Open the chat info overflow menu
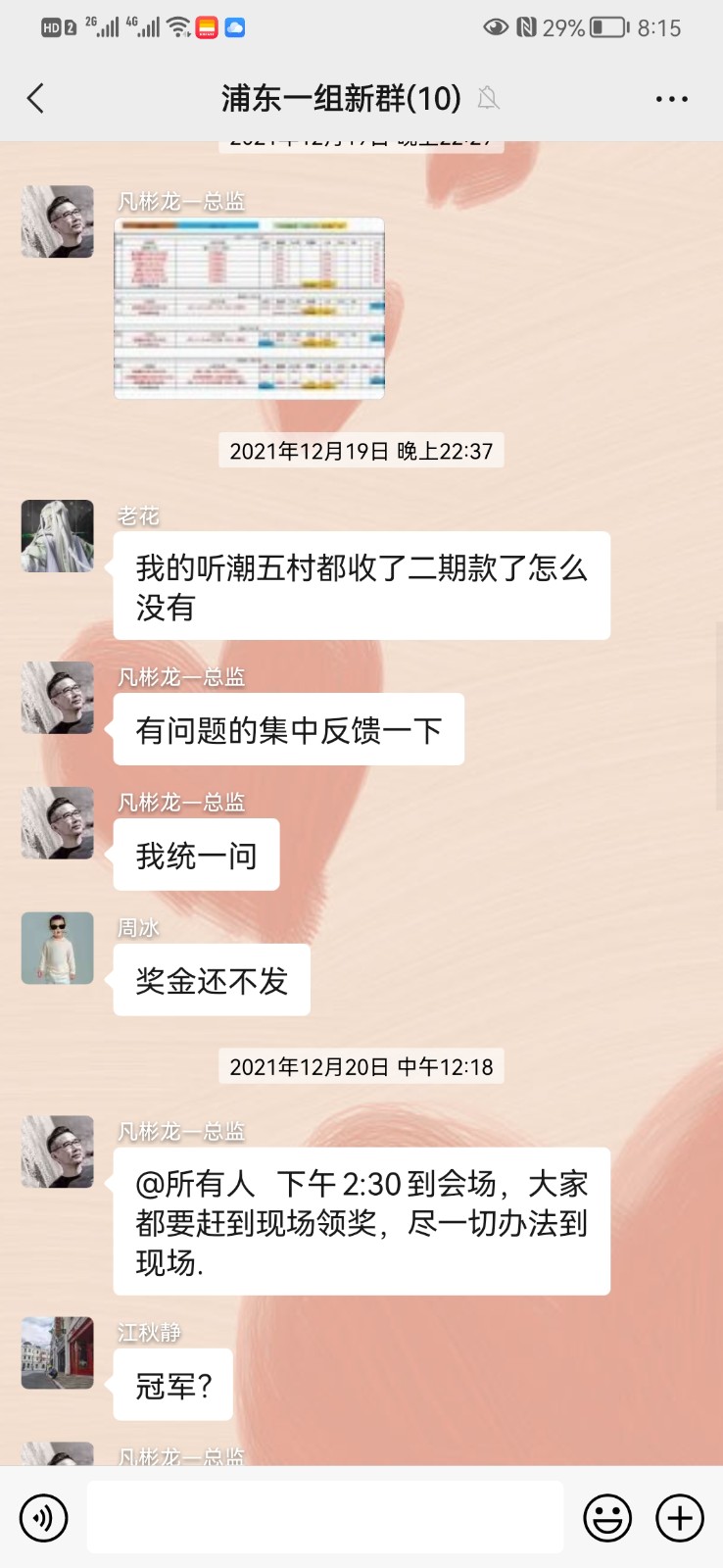 click(x=671, y=99)
